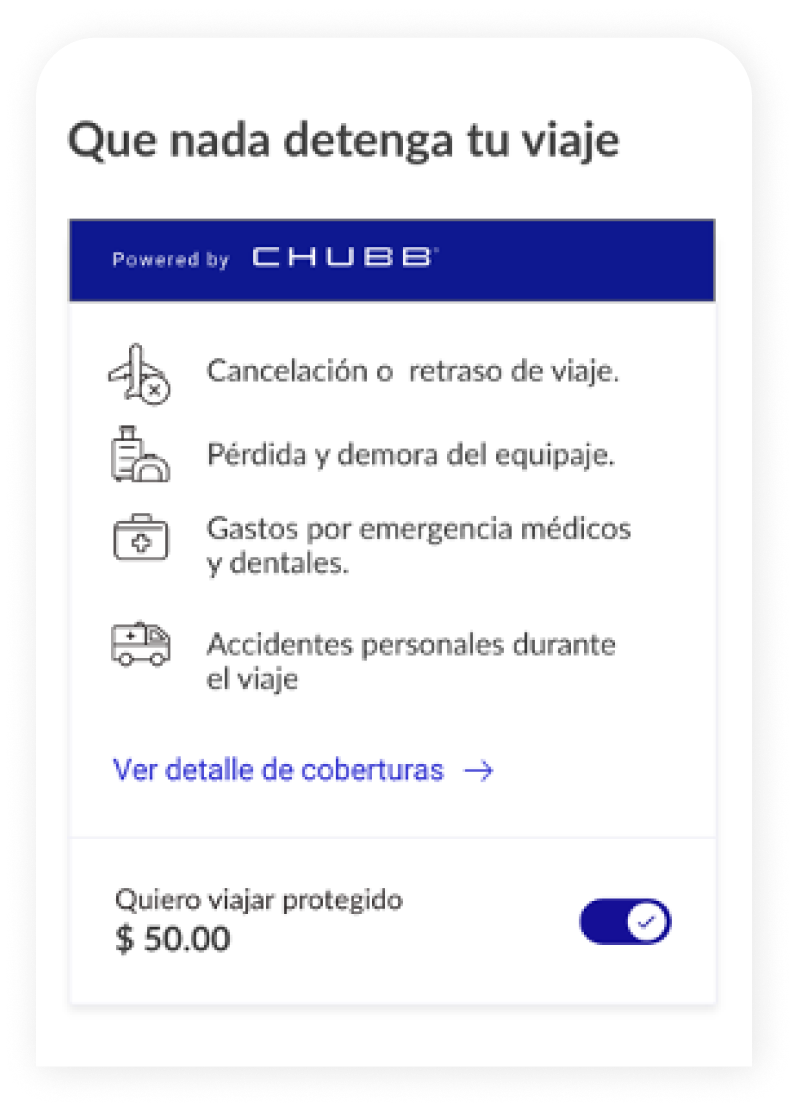Click the Powered by Chubb header bar
Screen dimensions: 796x1110
coord(391,259)
